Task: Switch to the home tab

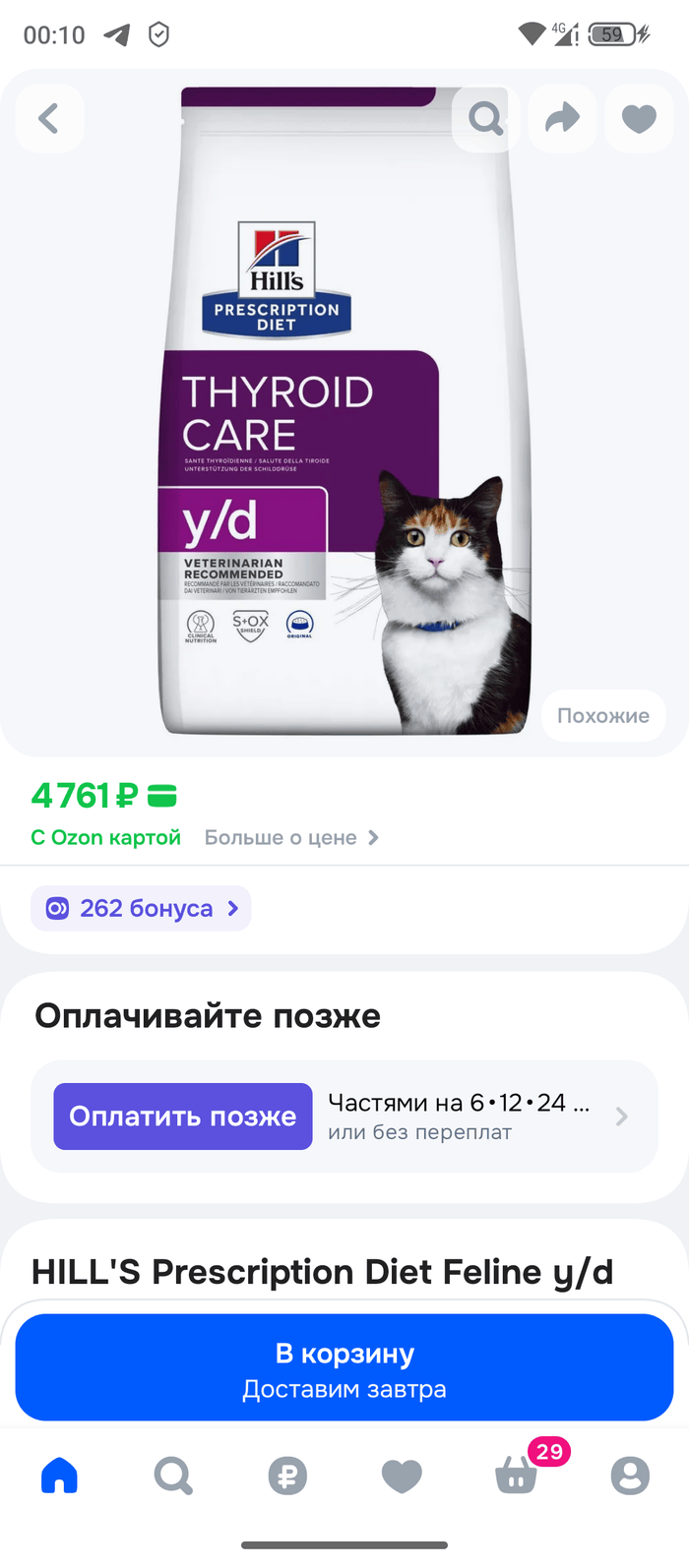Action: tap(59, 1476)
